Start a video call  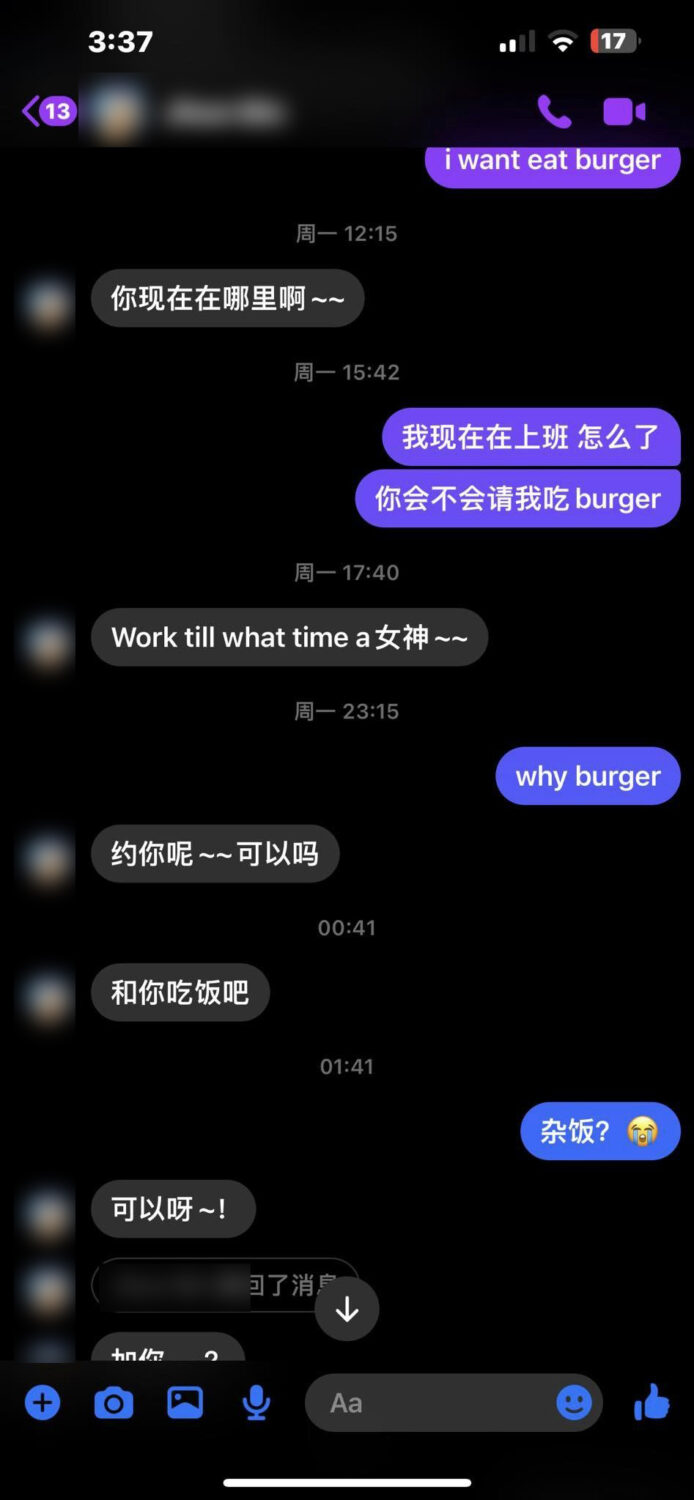point(624,111)
